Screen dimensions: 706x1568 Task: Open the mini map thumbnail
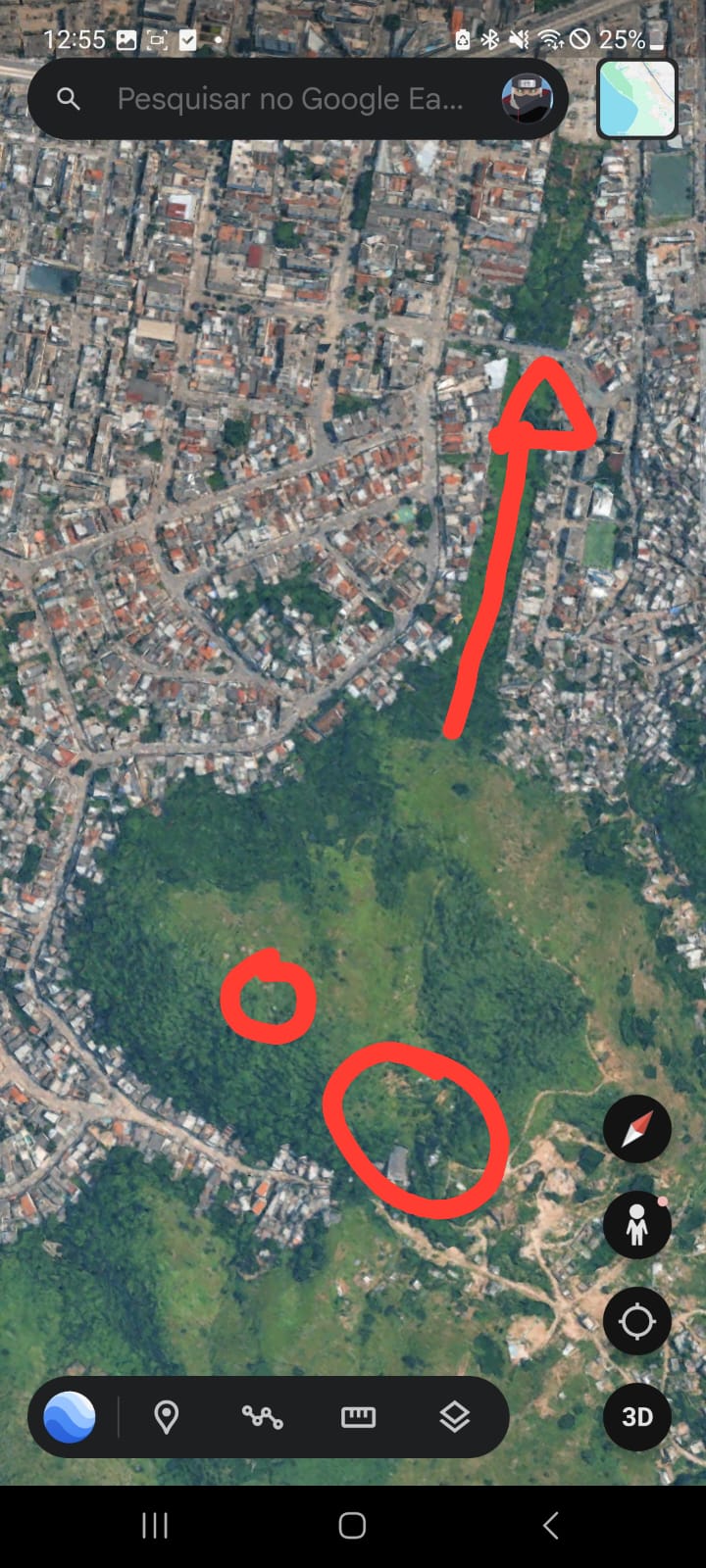637,99
